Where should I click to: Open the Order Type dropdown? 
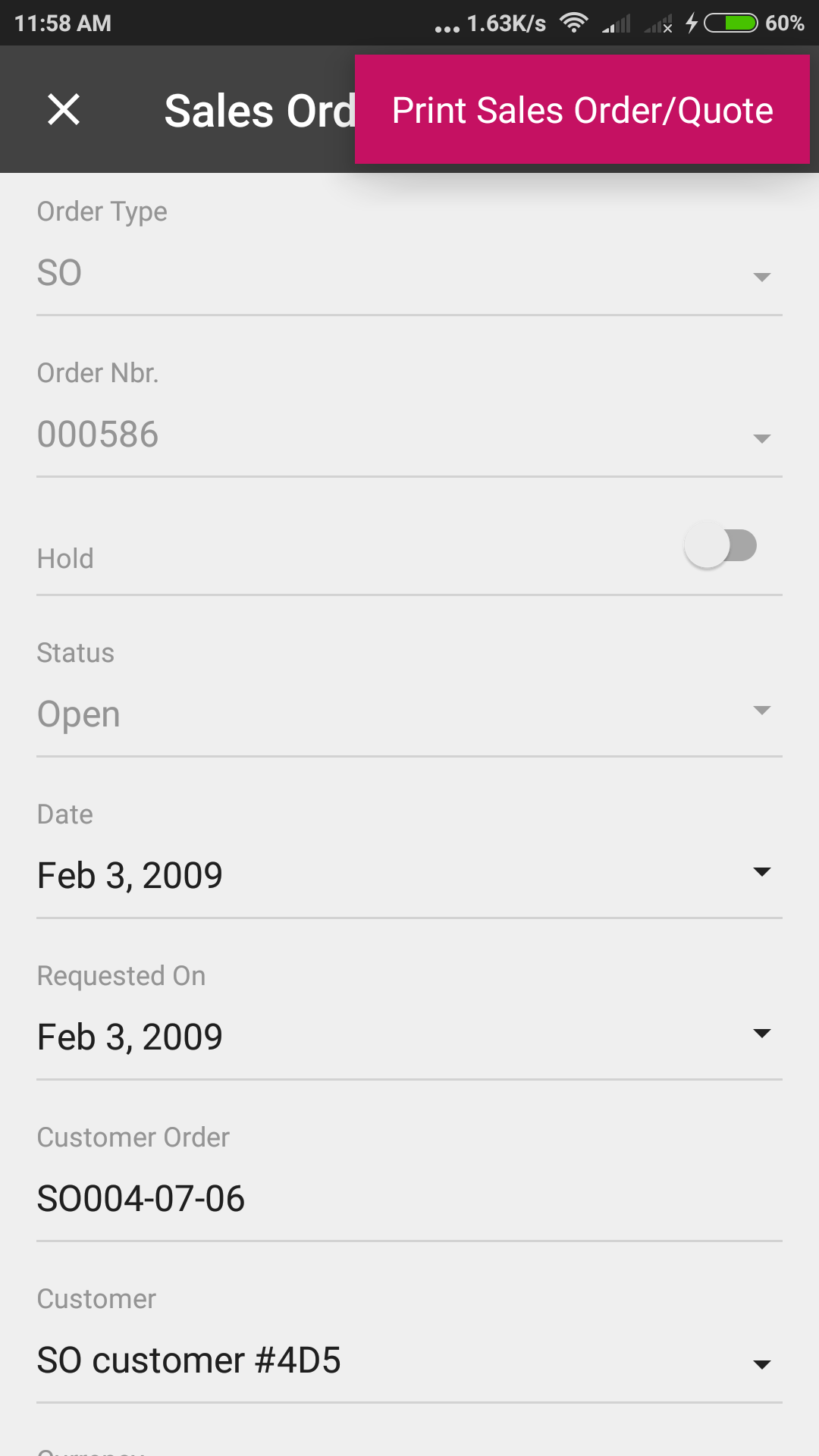pos(761,277)
